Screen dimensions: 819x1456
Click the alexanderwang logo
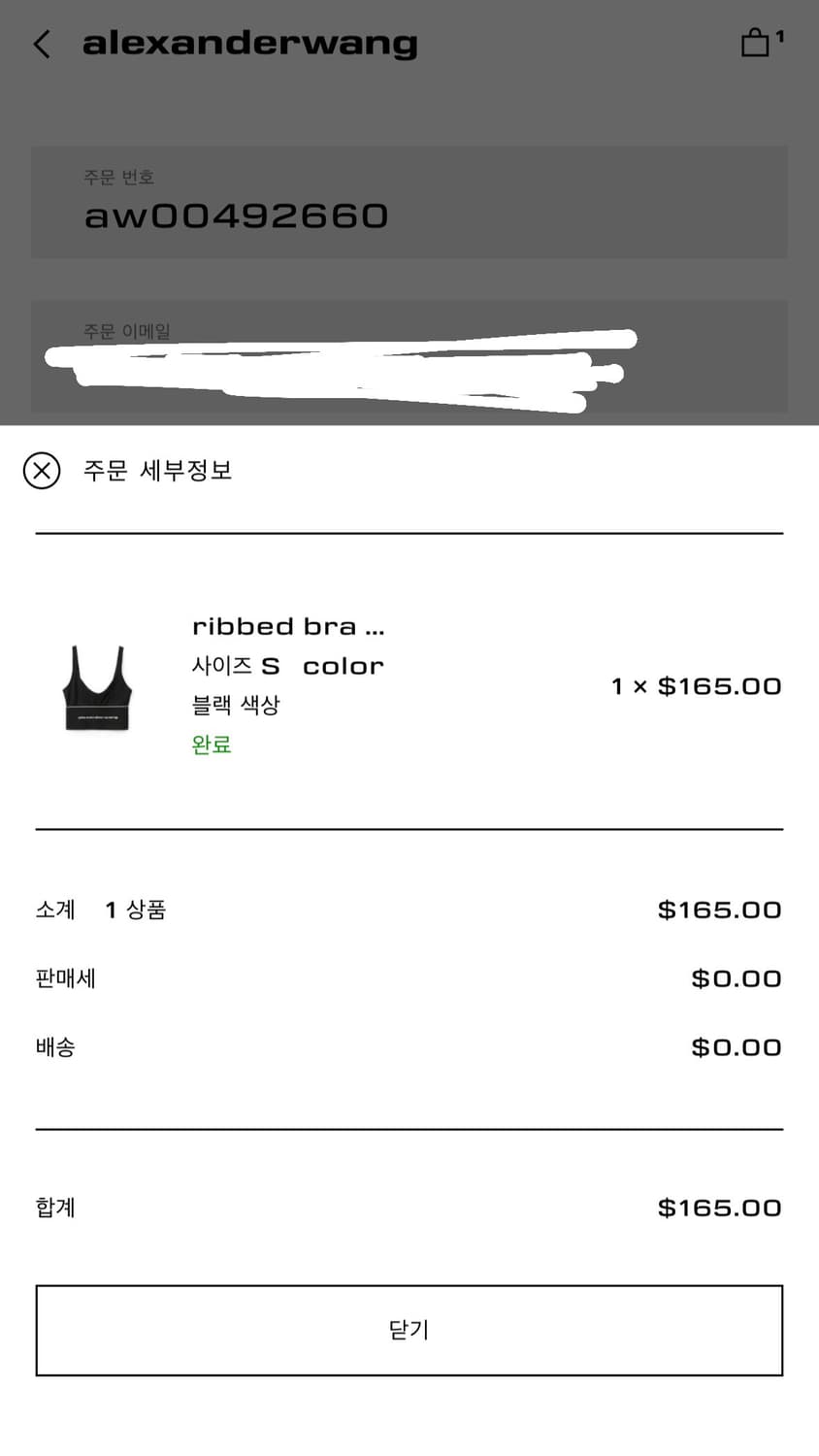click(249, 43)
